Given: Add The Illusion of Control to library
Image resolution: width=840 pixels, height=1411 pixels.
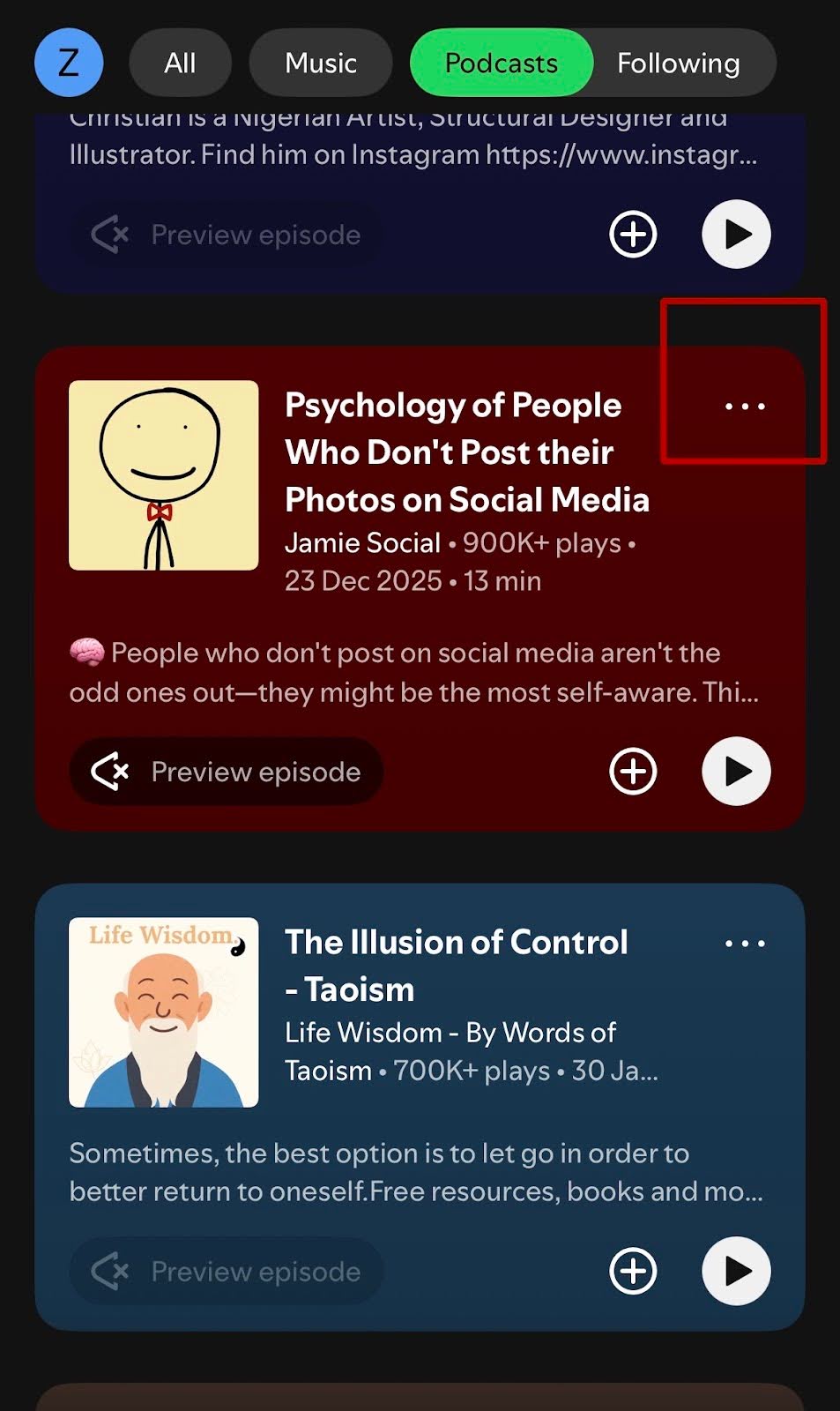Looking at the screenshot, I should click(633, 1272).
